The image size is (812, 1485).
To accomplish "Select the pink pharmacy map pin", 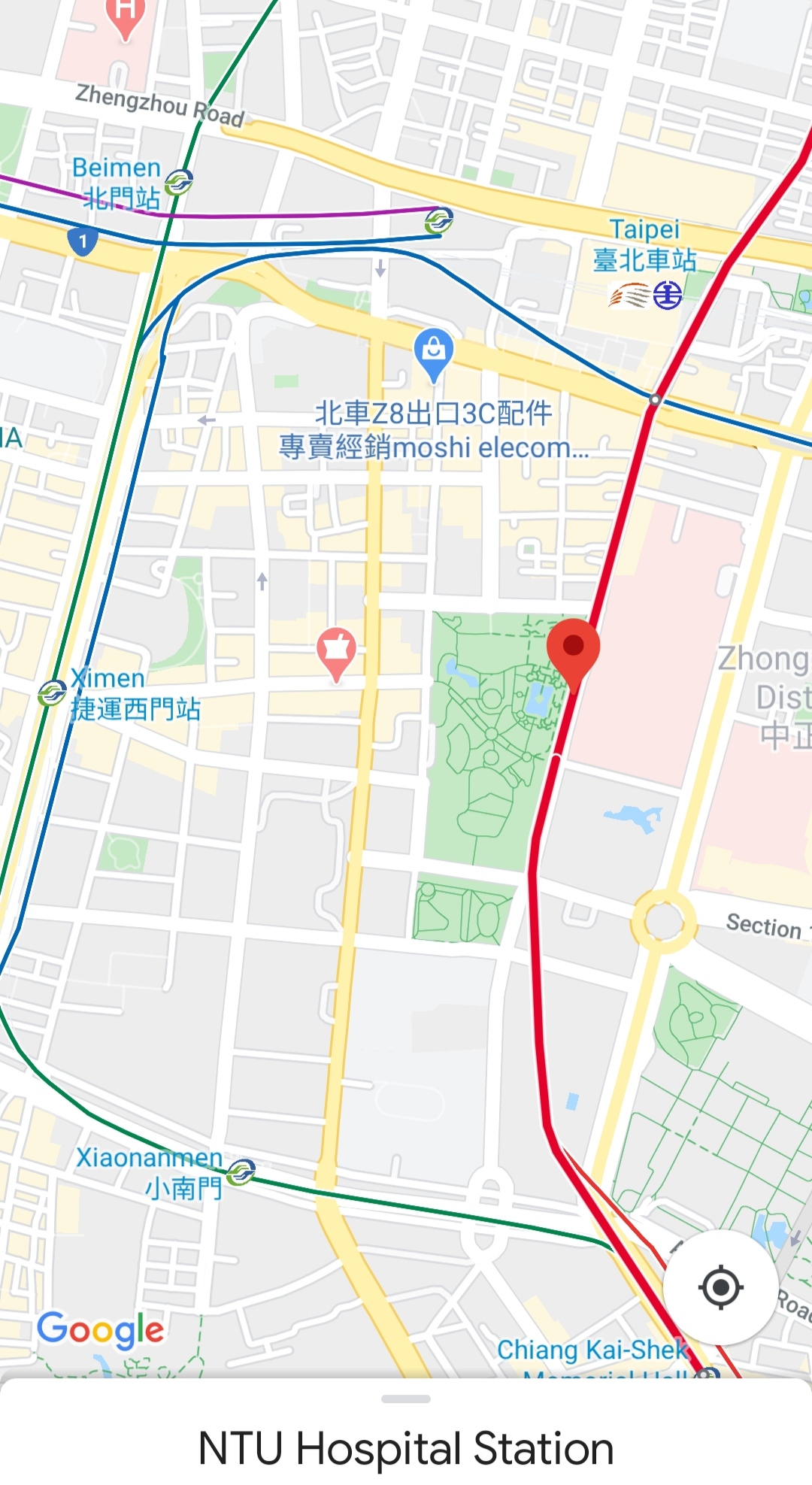I will click(336, 650).
